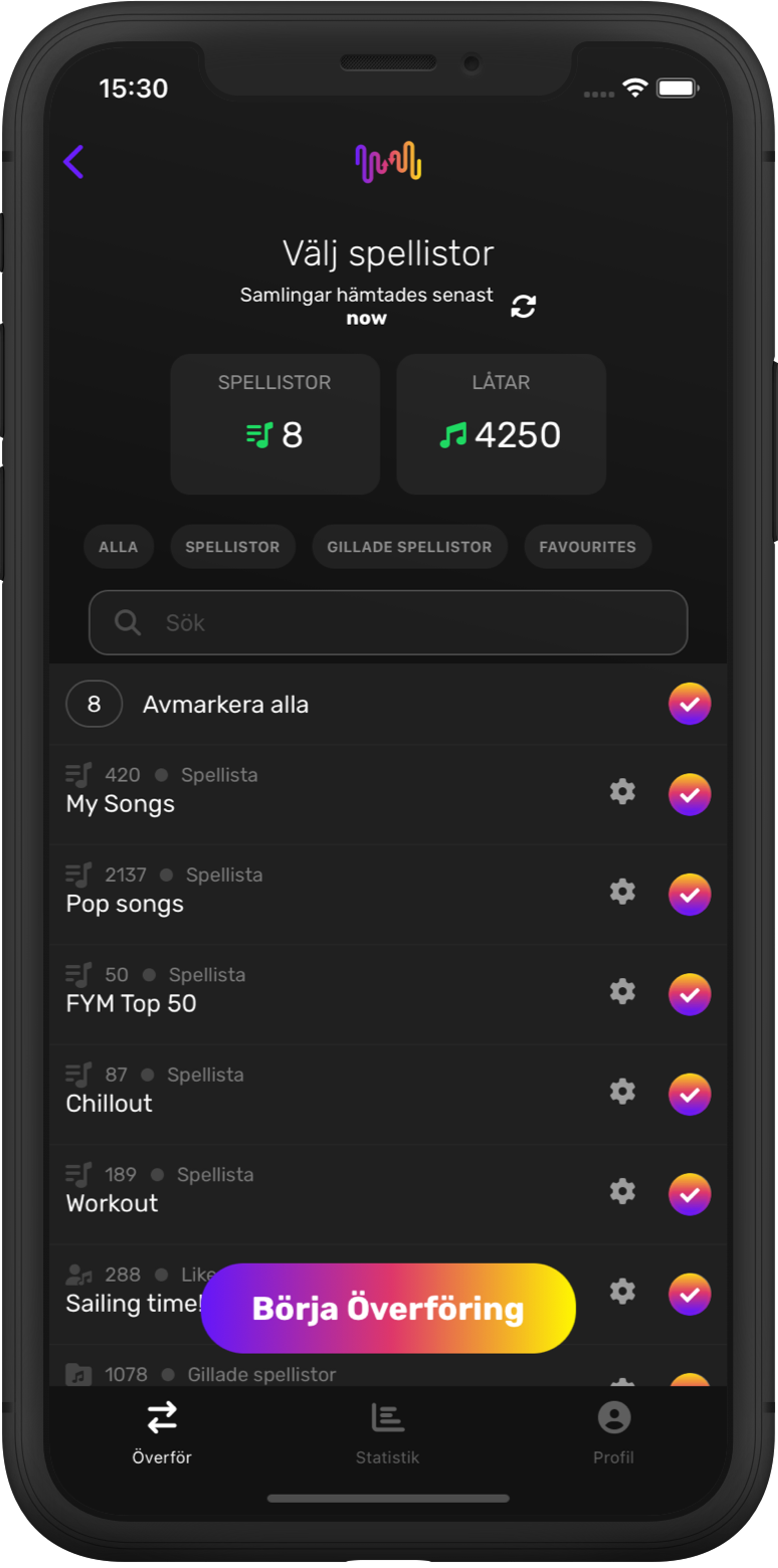Filter by SPELLISTOR chip
The width and height of the screenshot is (778, 1568).
(x=233, y=547)
